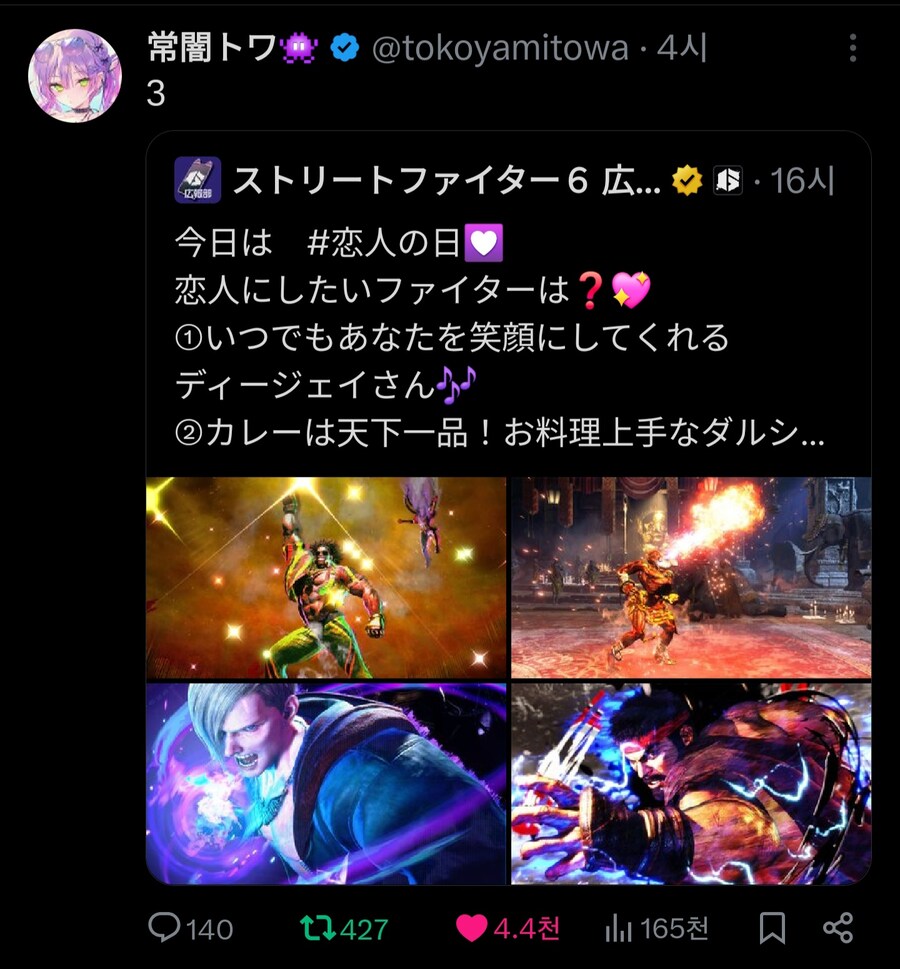900x969 pixels.
Task: Bookmark this tweet
Action: click(x=772, y=928)
